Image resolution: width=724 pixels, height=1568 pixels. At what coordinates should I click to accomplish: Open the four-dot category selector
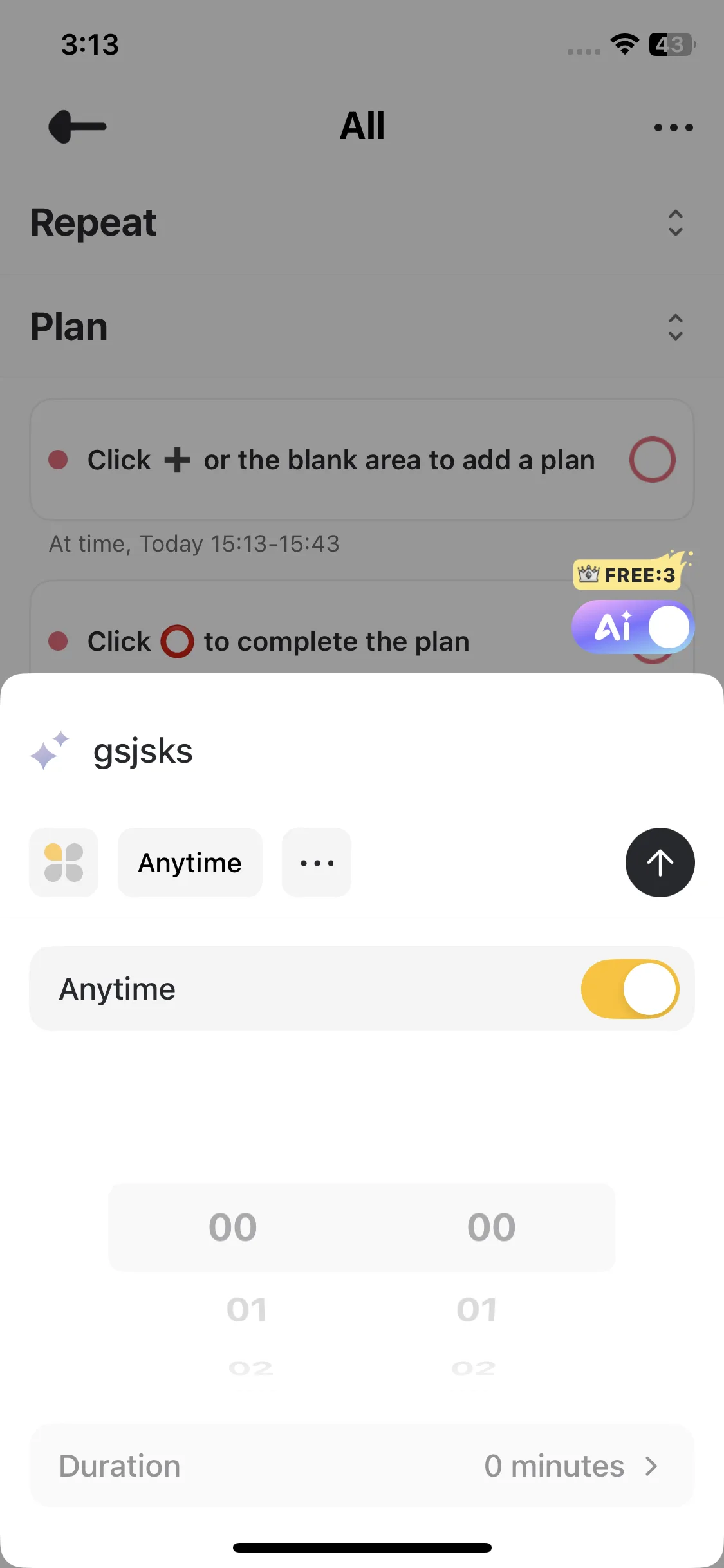pyautogui.click(x=64, y=863)
